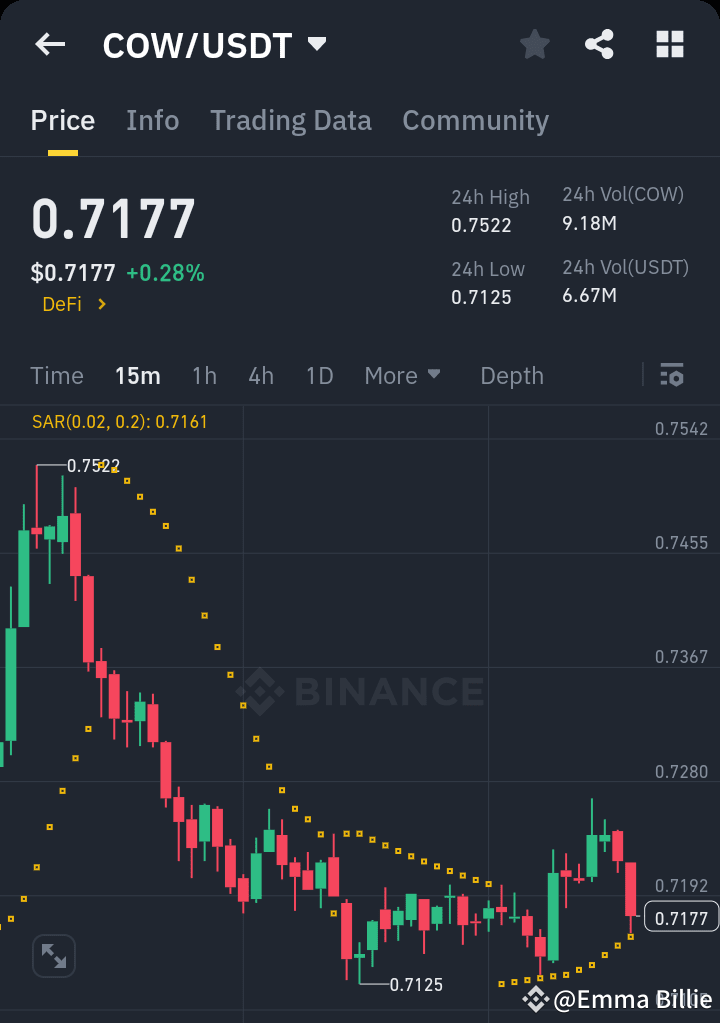Open the Depth view
Image resolution: width=720 pixels, height=1023 pixels.
[x=511, y=375]
